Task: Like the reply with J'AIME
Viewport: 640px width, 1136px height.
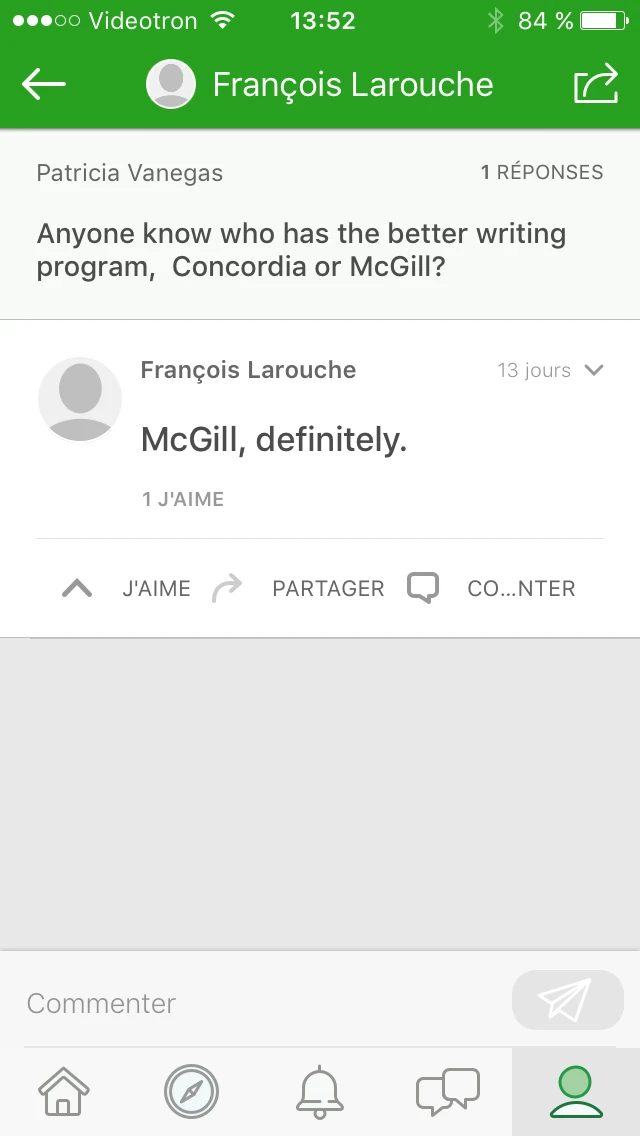Action: (x=127, y=588)
